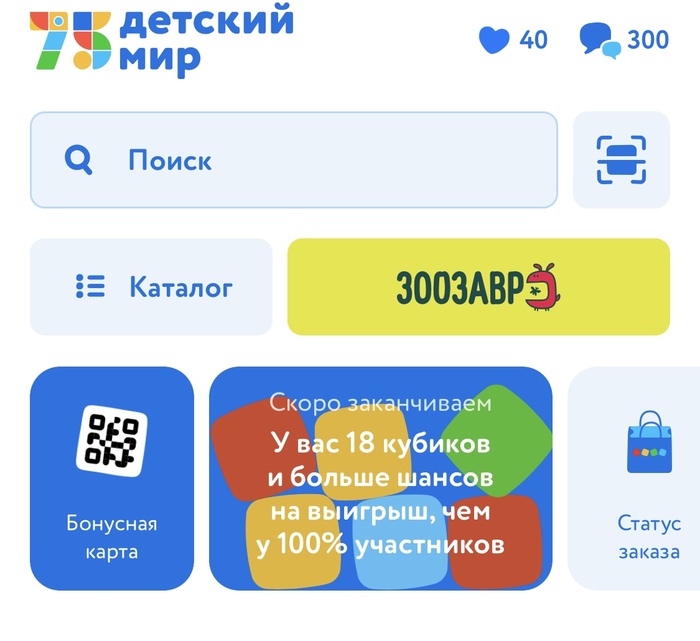Show the Бонусная карта

coord(112,478)
